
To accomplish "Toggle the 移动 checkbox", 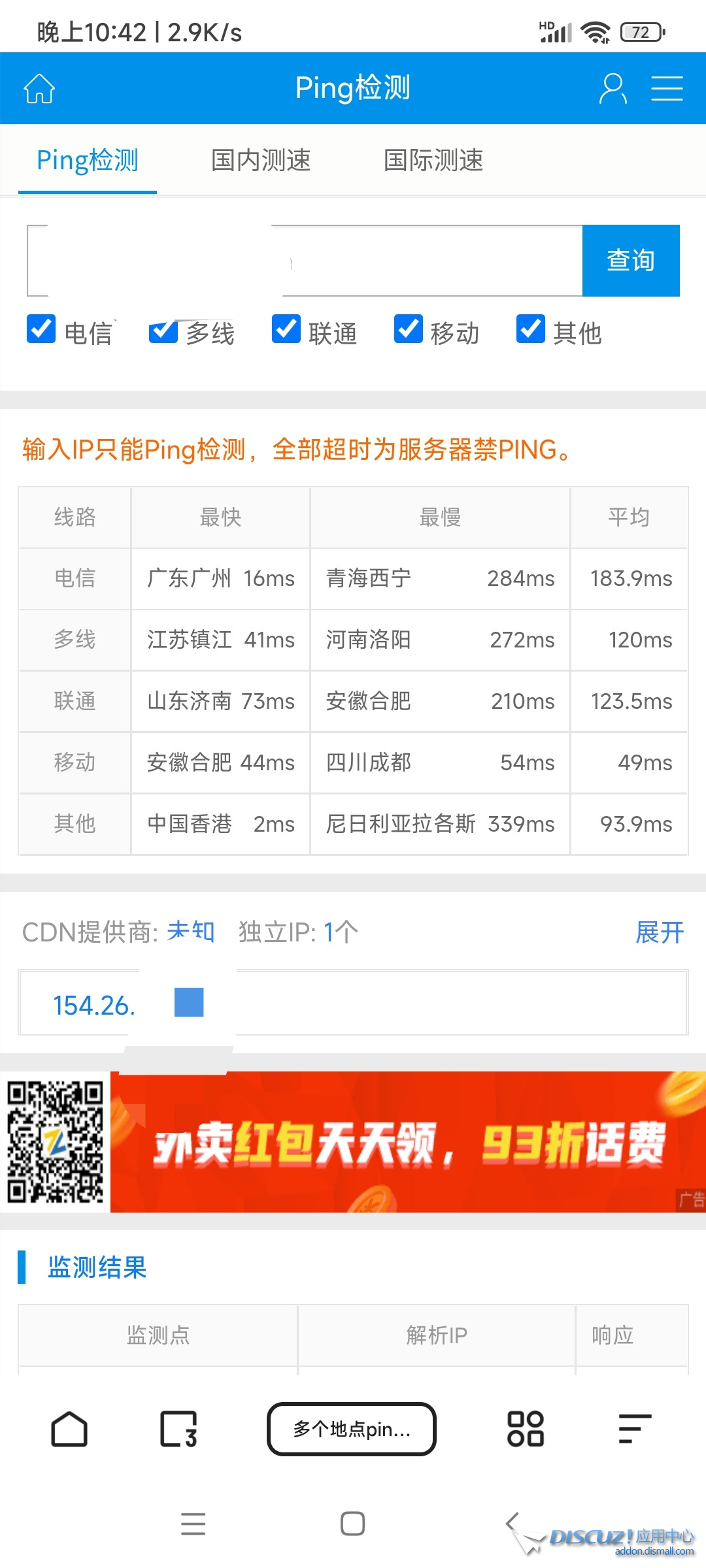I will [x=409, y=329].
